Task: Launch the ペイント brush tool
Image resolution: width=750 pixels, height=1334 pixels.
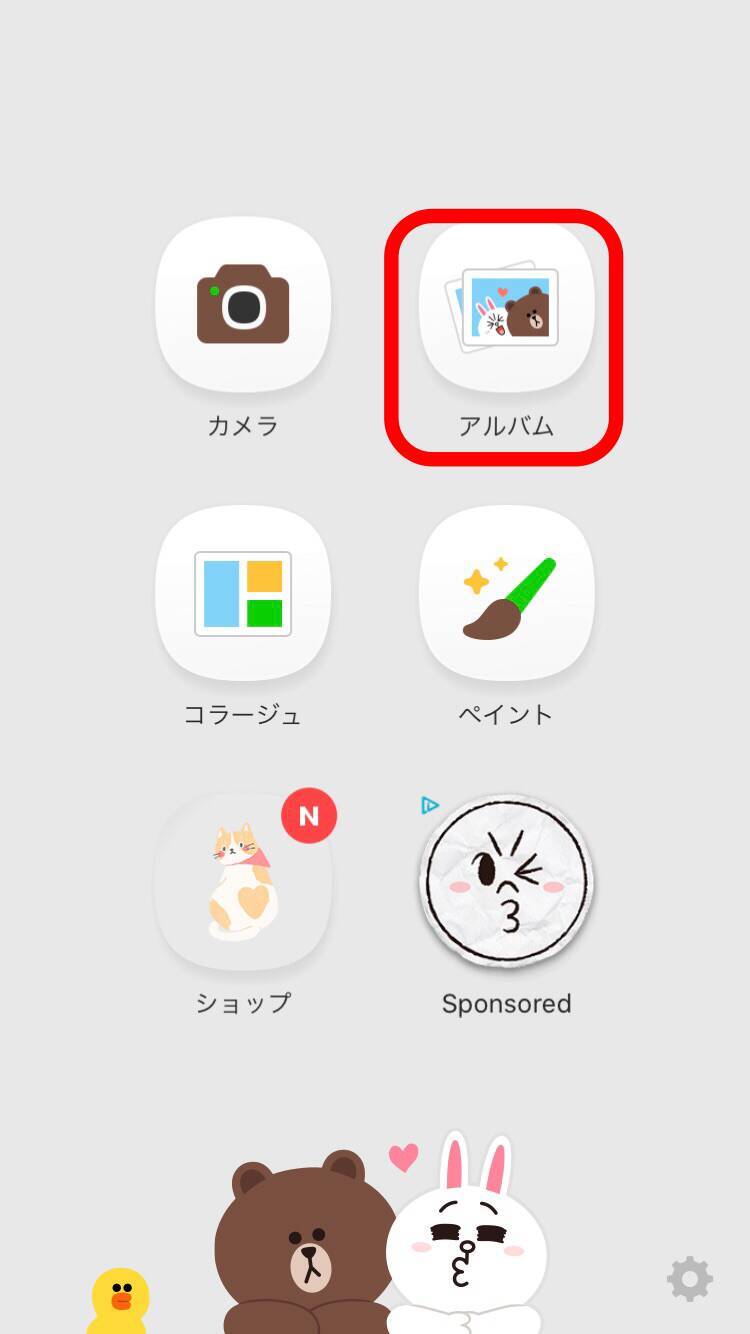Action: pos(506,593)
